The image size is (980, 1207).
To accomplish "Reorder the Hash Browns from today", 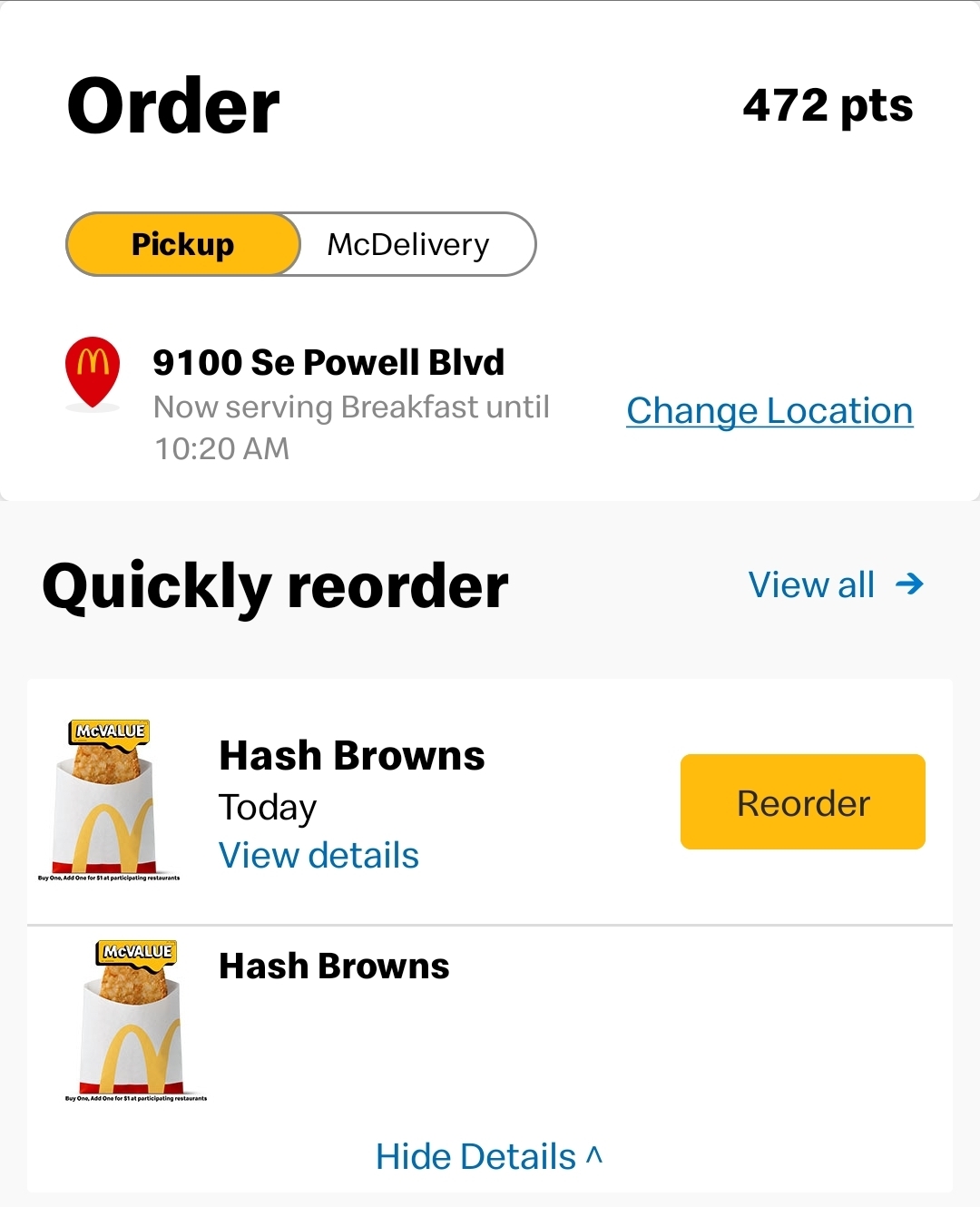I will [x=802, y=802].
